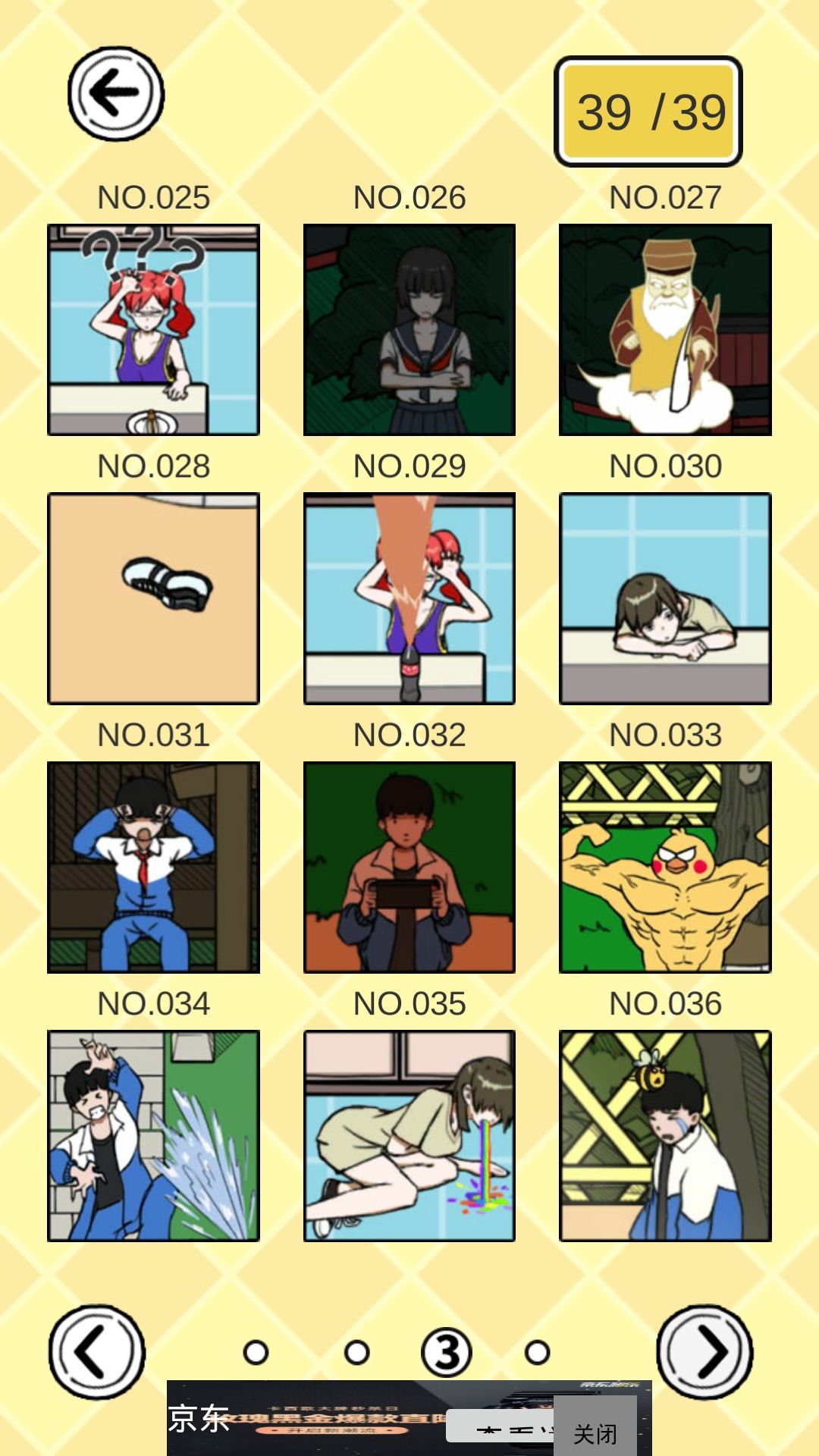Open gallery picture NO.032
This screenshot has height=1456, width=819.
[409, 867]
